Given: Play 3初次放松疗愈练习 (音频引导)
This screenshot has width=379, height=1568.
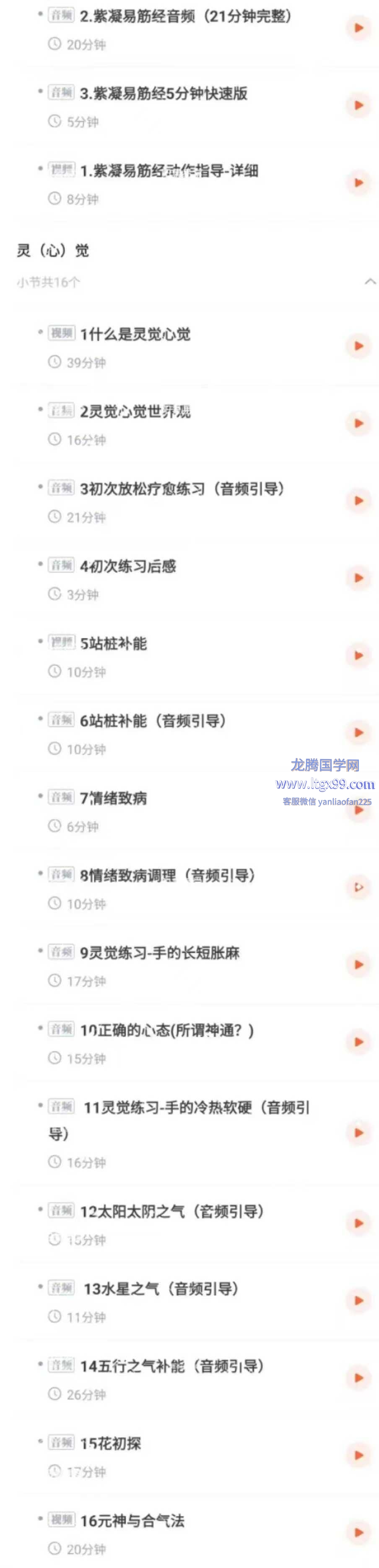Looking at the screenshot, I should (358, 500).
